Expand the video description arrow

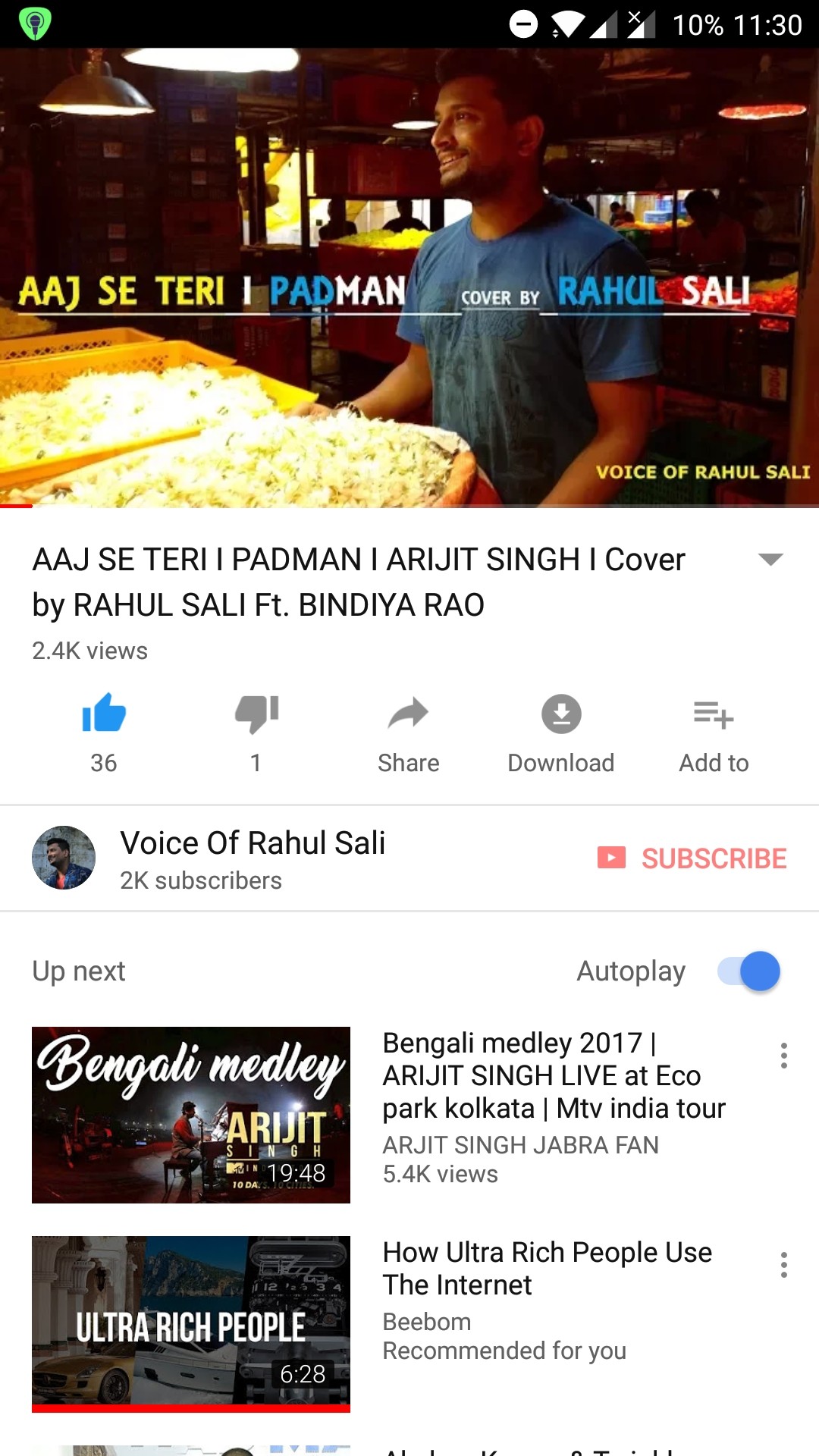[770, 560]
